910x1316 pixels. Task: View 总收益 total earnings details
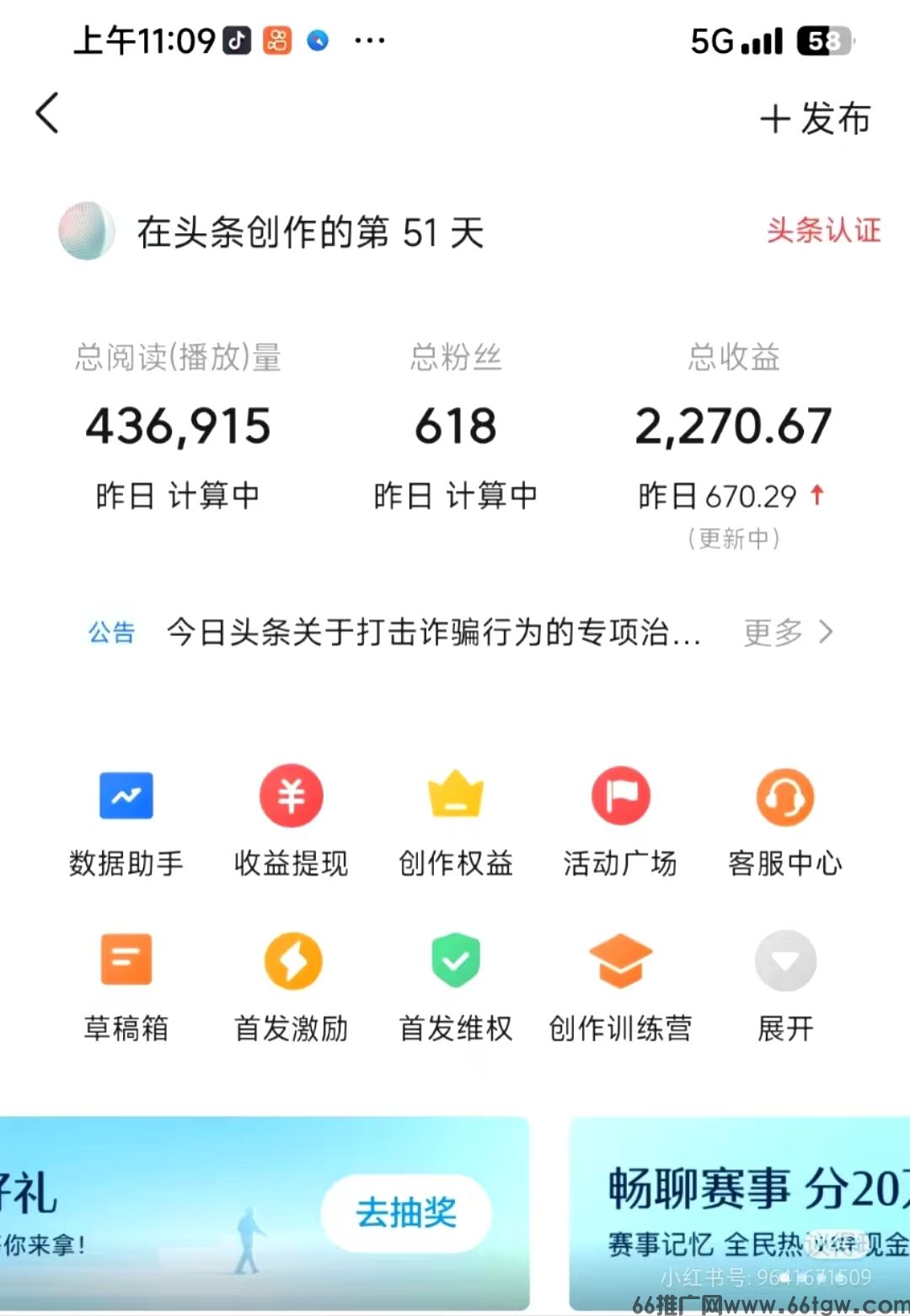point(732,425)
